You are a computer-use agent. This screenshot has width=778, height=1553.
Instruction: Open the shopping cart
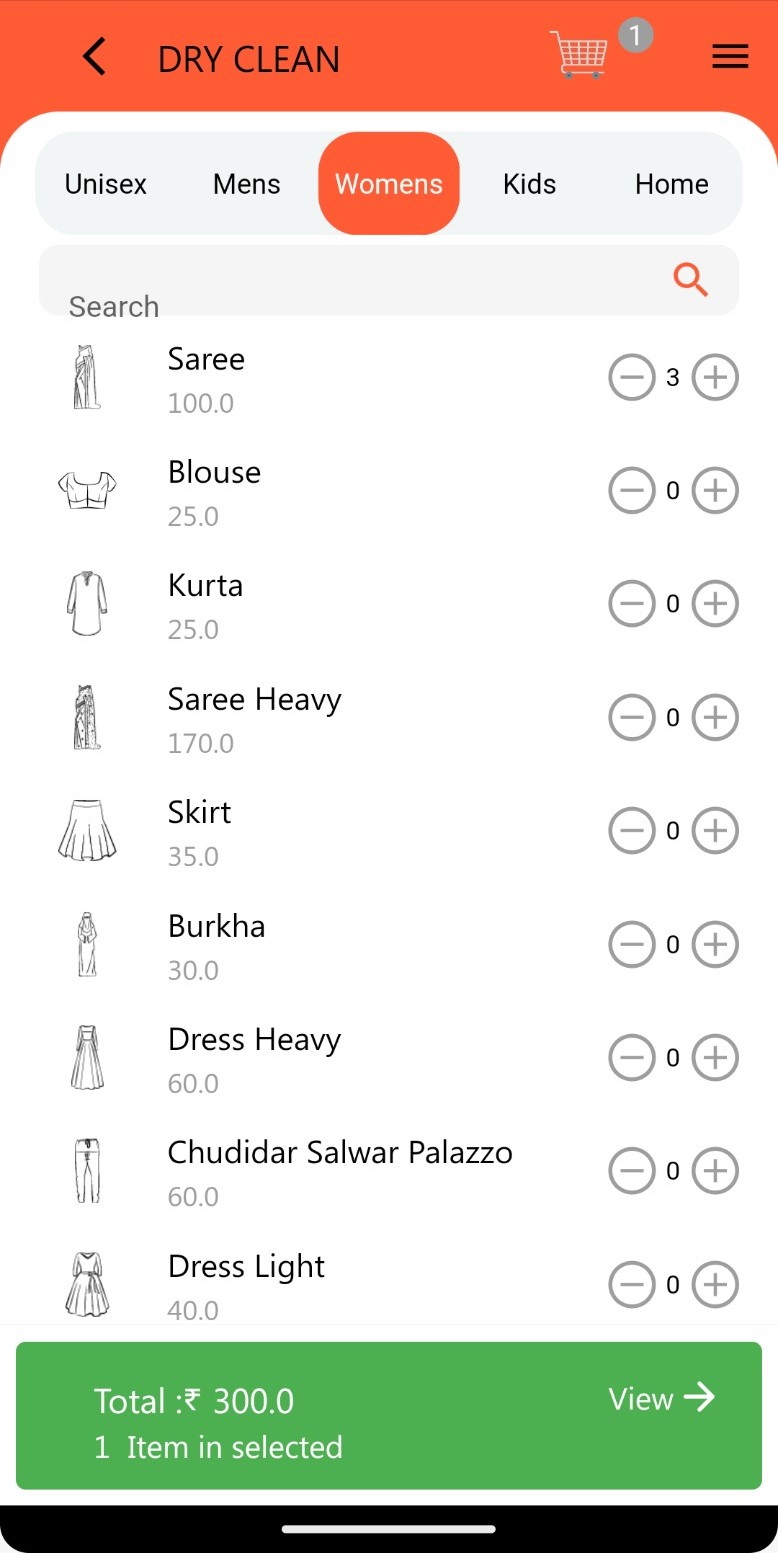pos(579,54)
